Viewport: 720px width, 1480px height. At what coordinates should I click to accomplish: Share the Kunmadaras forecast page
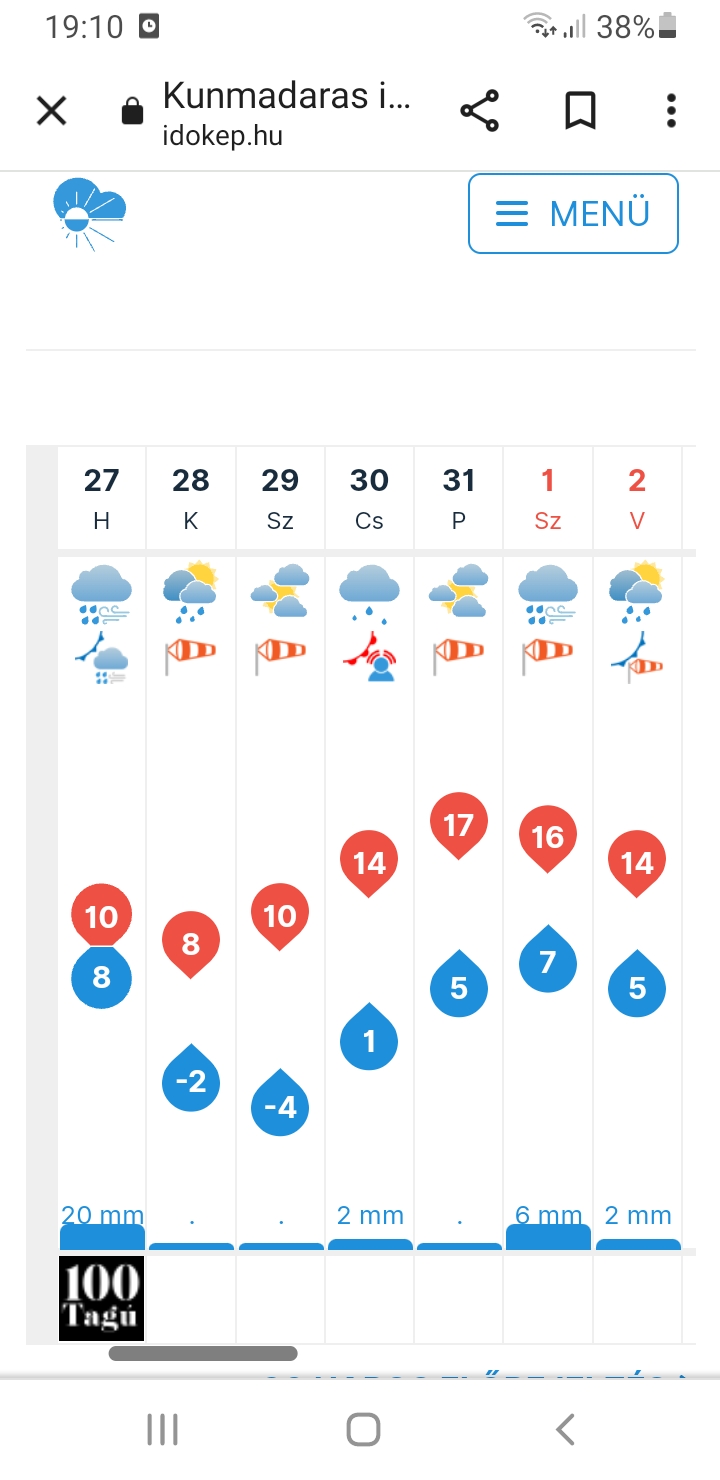point(479,110)
